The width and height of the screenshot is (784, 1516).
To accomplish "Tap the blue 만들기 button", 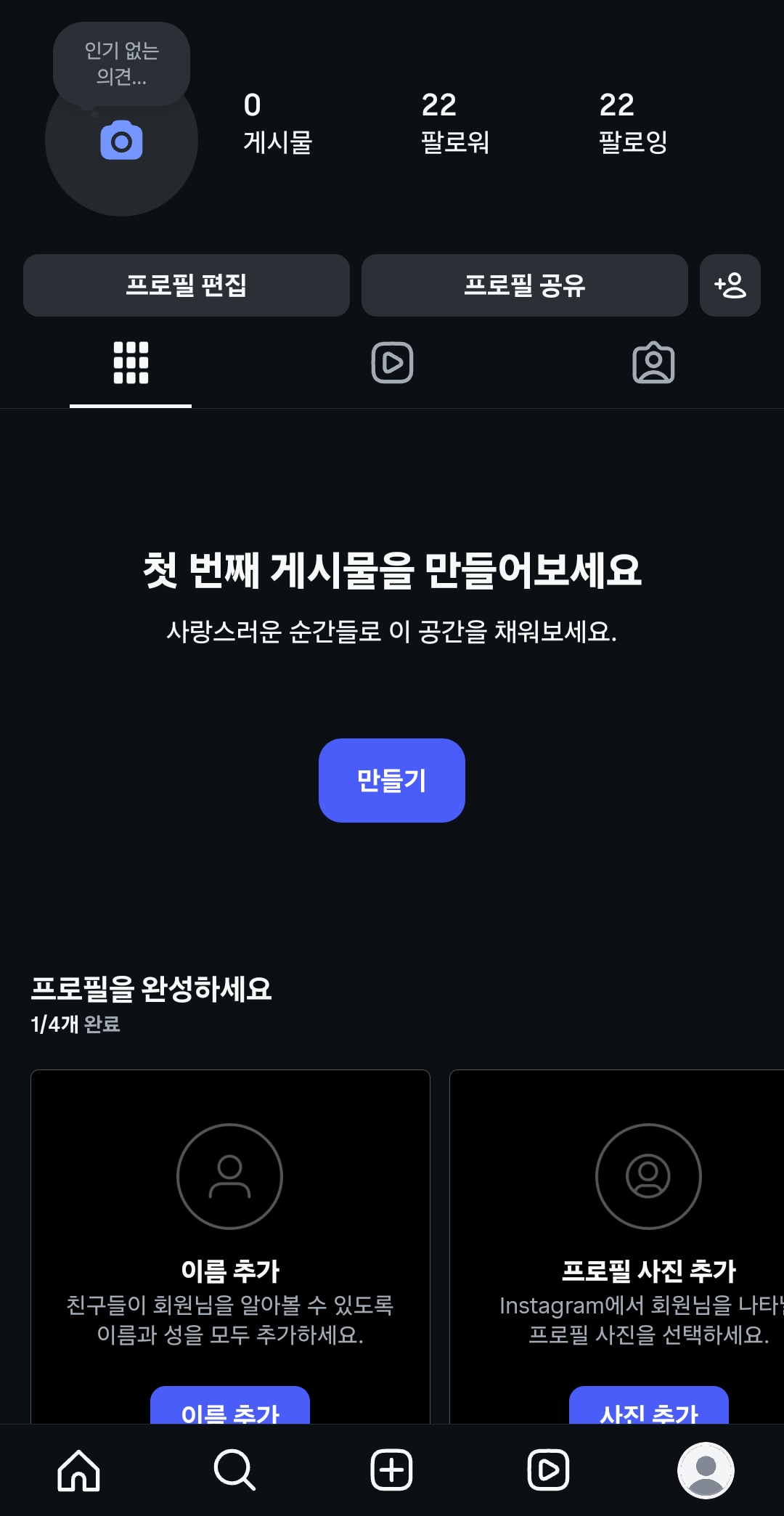I will point(392,780).
